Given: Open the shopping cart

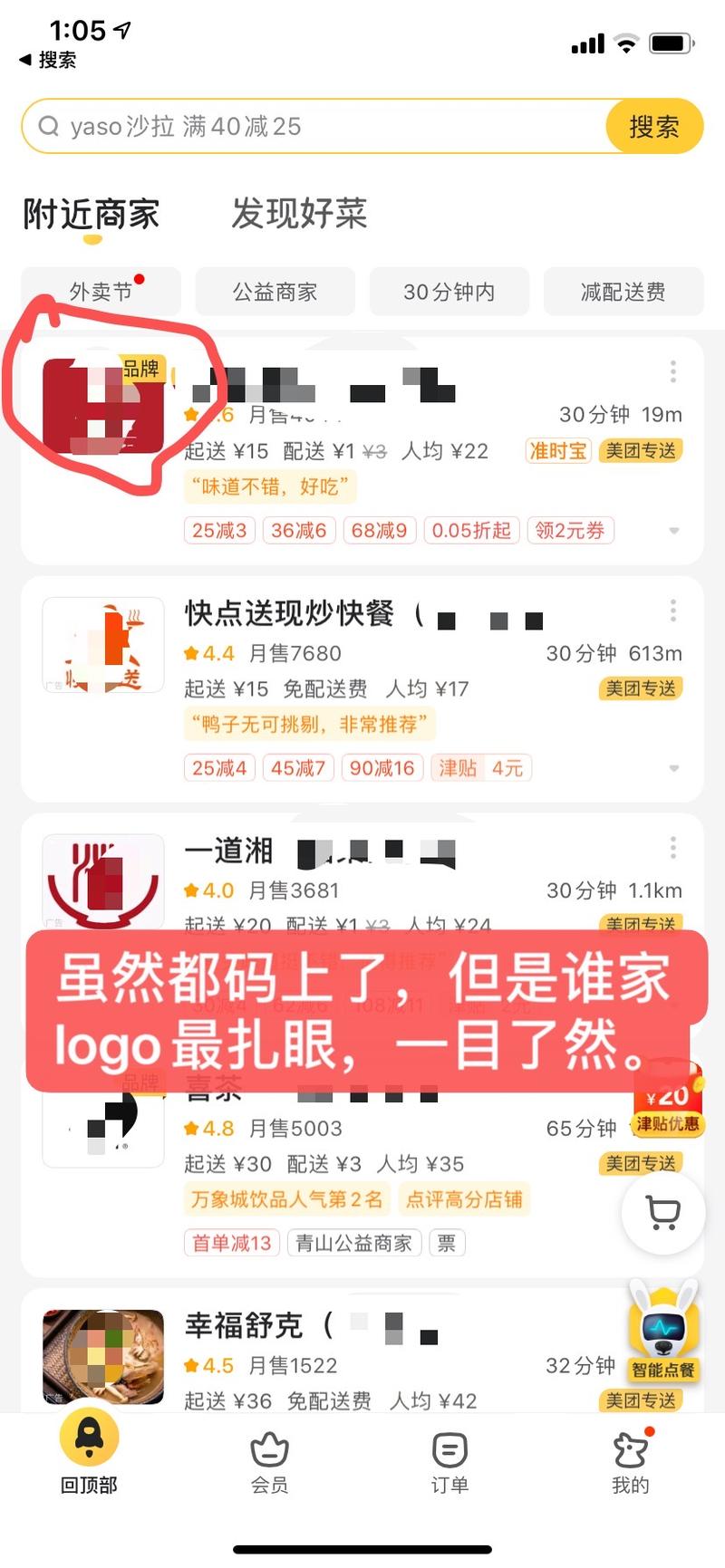Looking at the screenshot, I should [662, 1214].
